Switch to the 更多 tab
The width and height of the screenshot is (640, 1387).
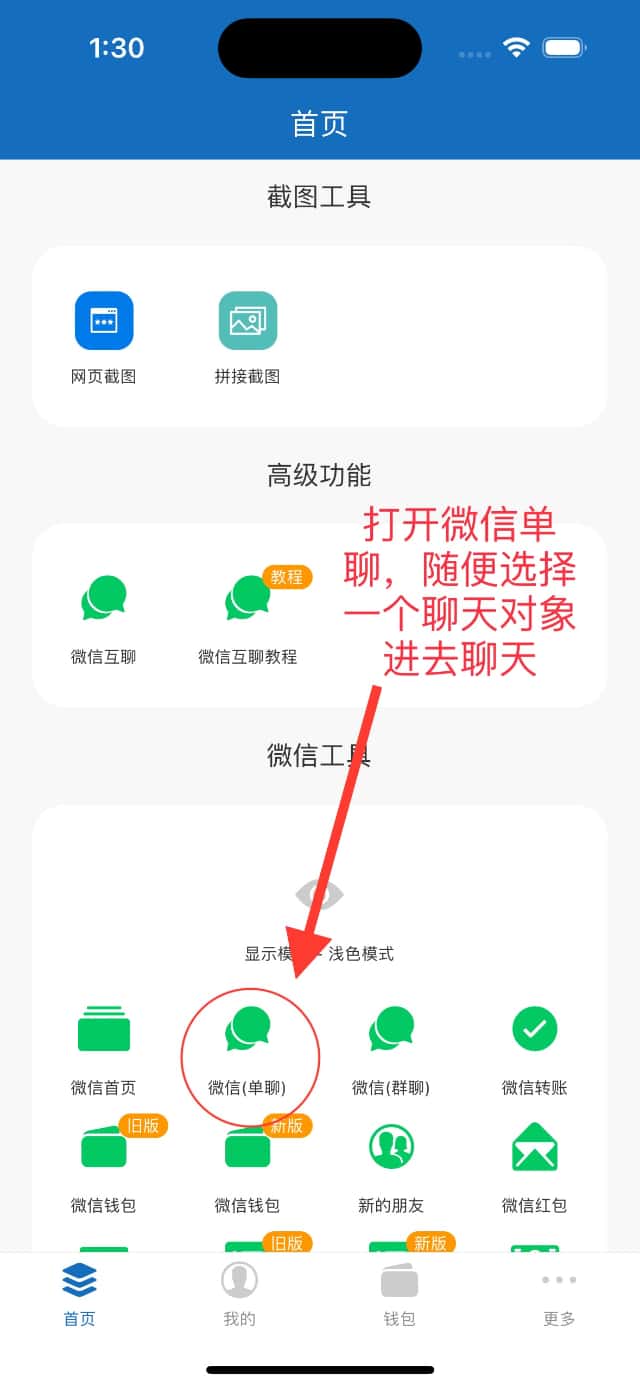(559, 1294)
